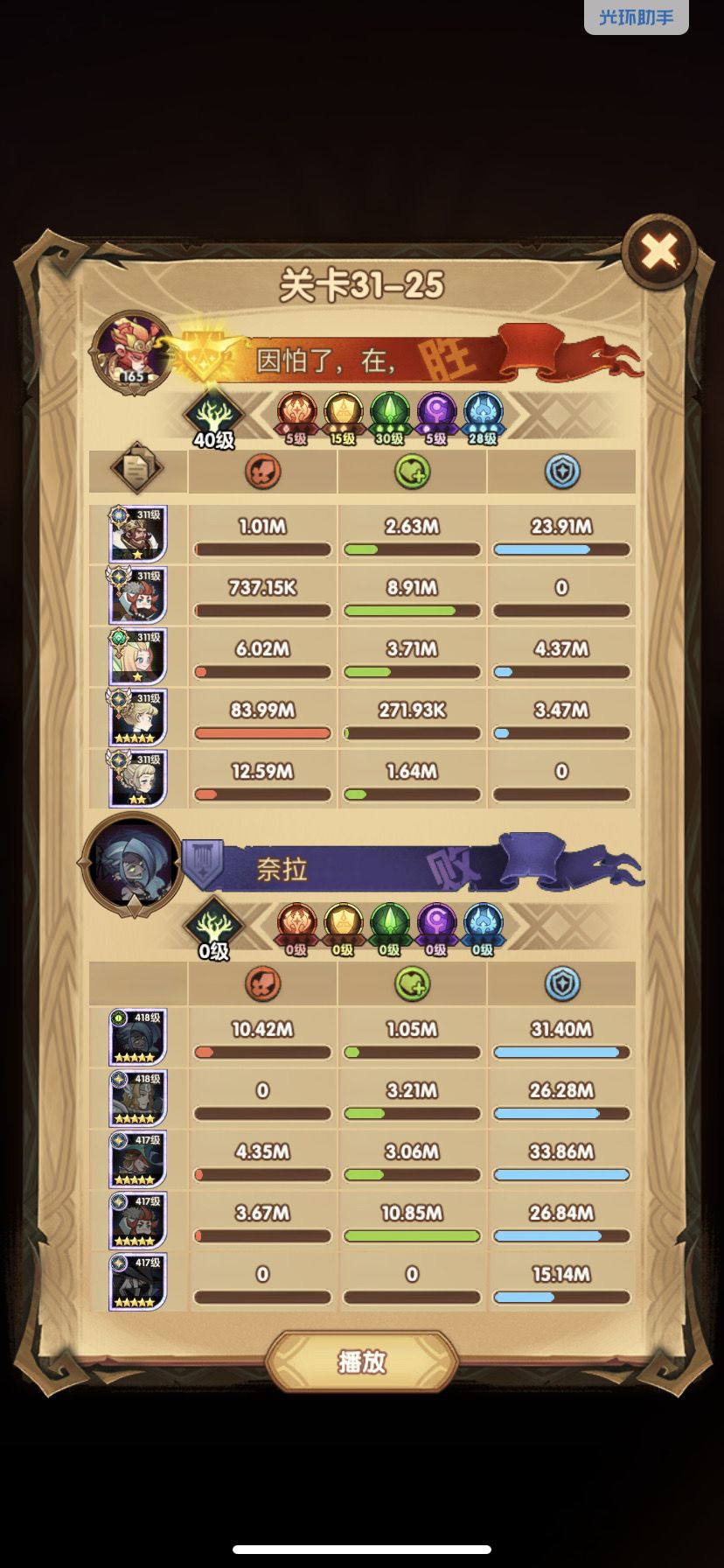The image size is (724, 1568).
Task: Select the red skull damage-dealt column icon
Action: point(261,471)
